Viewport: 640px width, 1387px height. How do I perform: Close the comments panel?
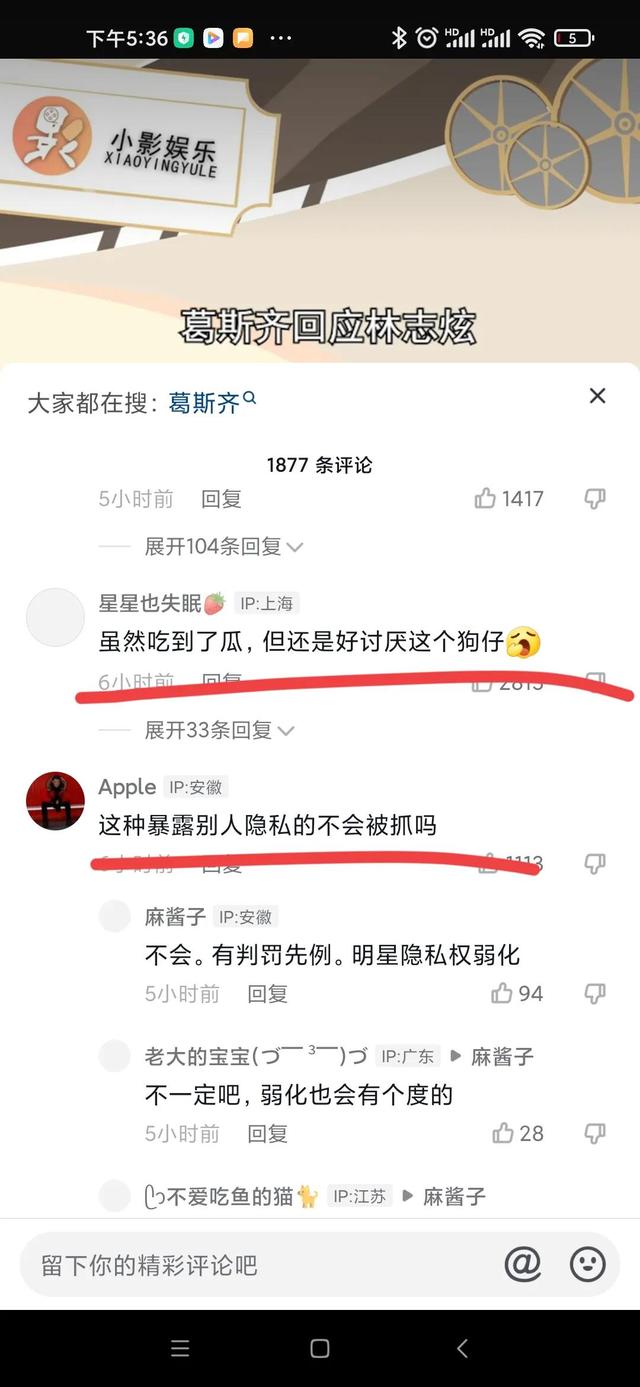(597, 396)
